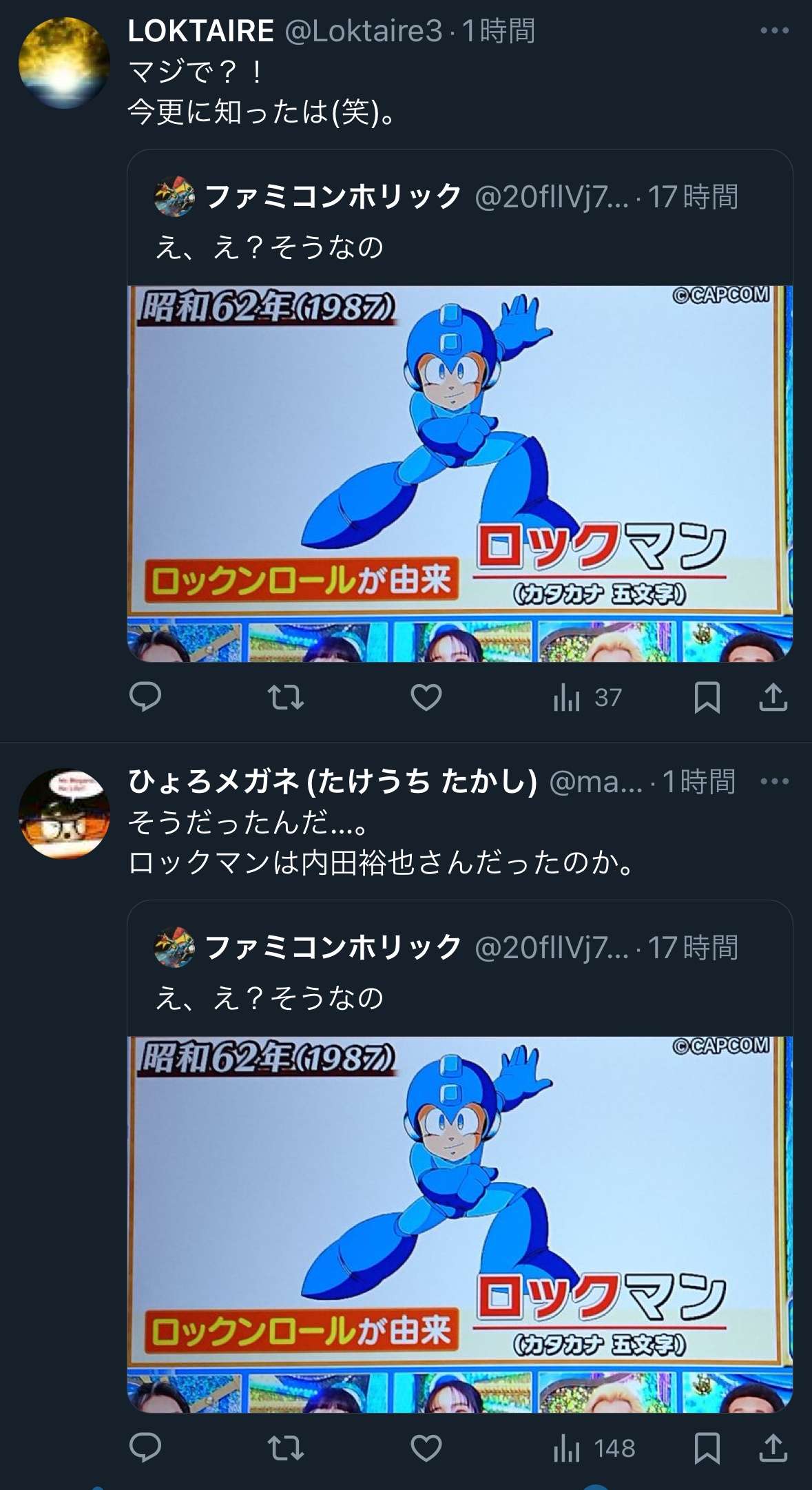
Task: Reply to ひょろメガネ's post
Action: (x=145, y=1448)
